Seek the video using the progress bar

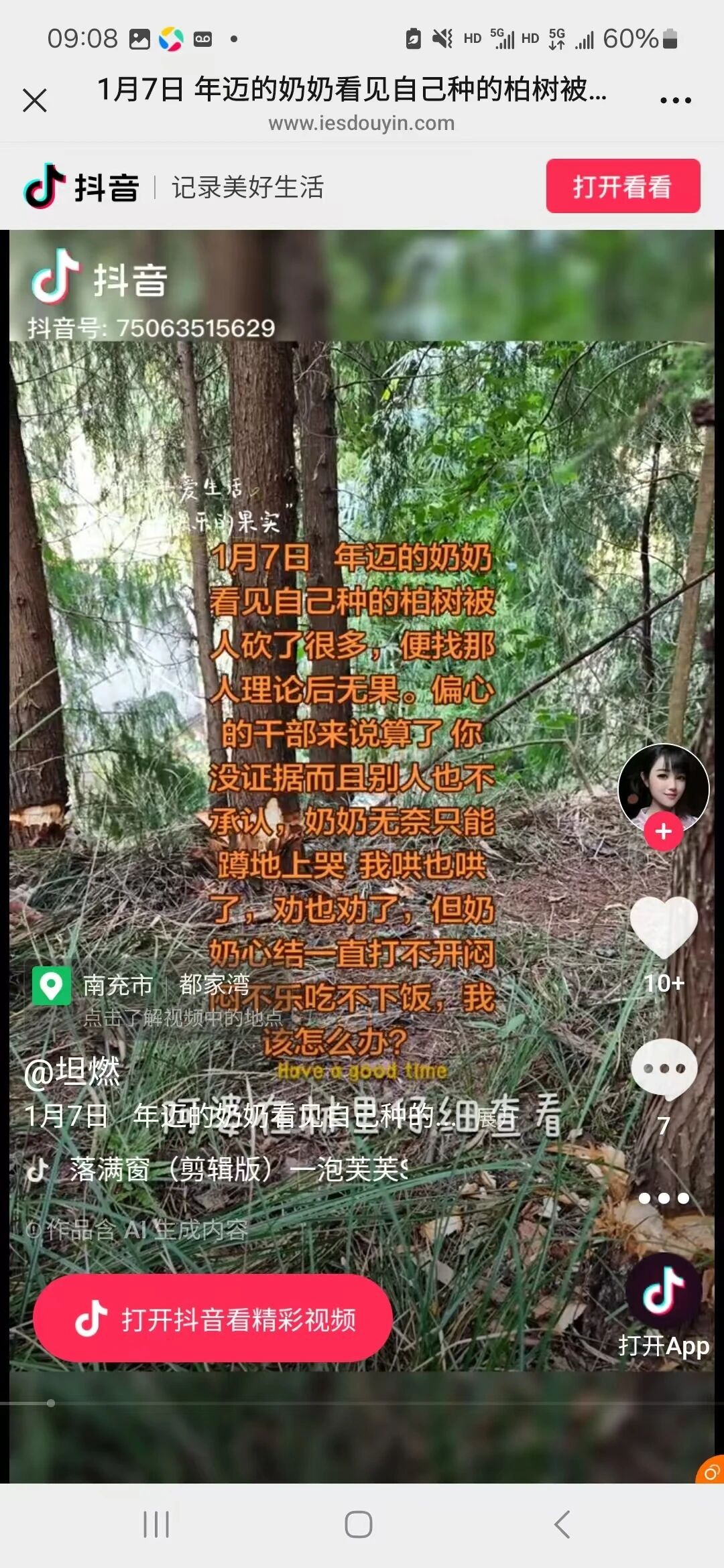pos(362,1403)
